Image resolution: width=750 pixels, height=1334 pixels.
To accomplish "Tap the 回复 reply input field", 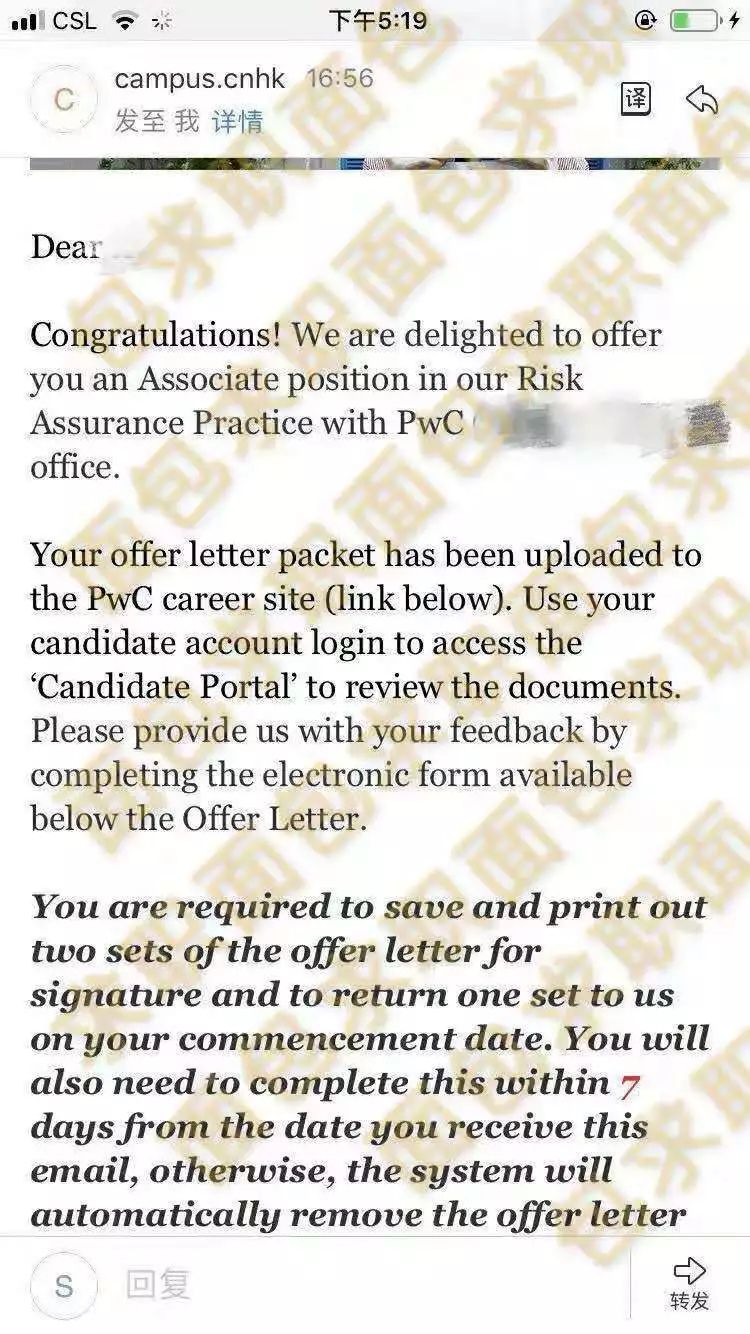I will [370, 1285].
